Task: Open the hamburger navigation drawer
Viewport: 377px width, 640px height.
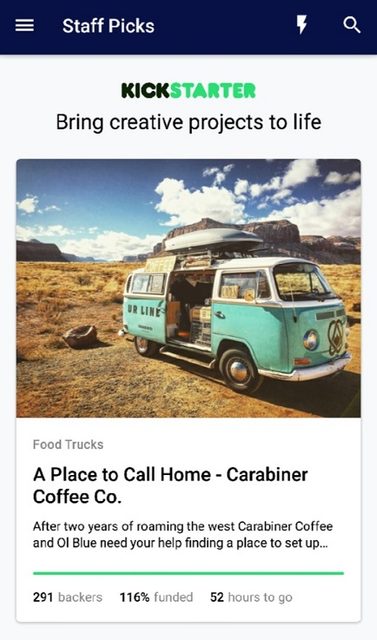Action: coord(24,26)
